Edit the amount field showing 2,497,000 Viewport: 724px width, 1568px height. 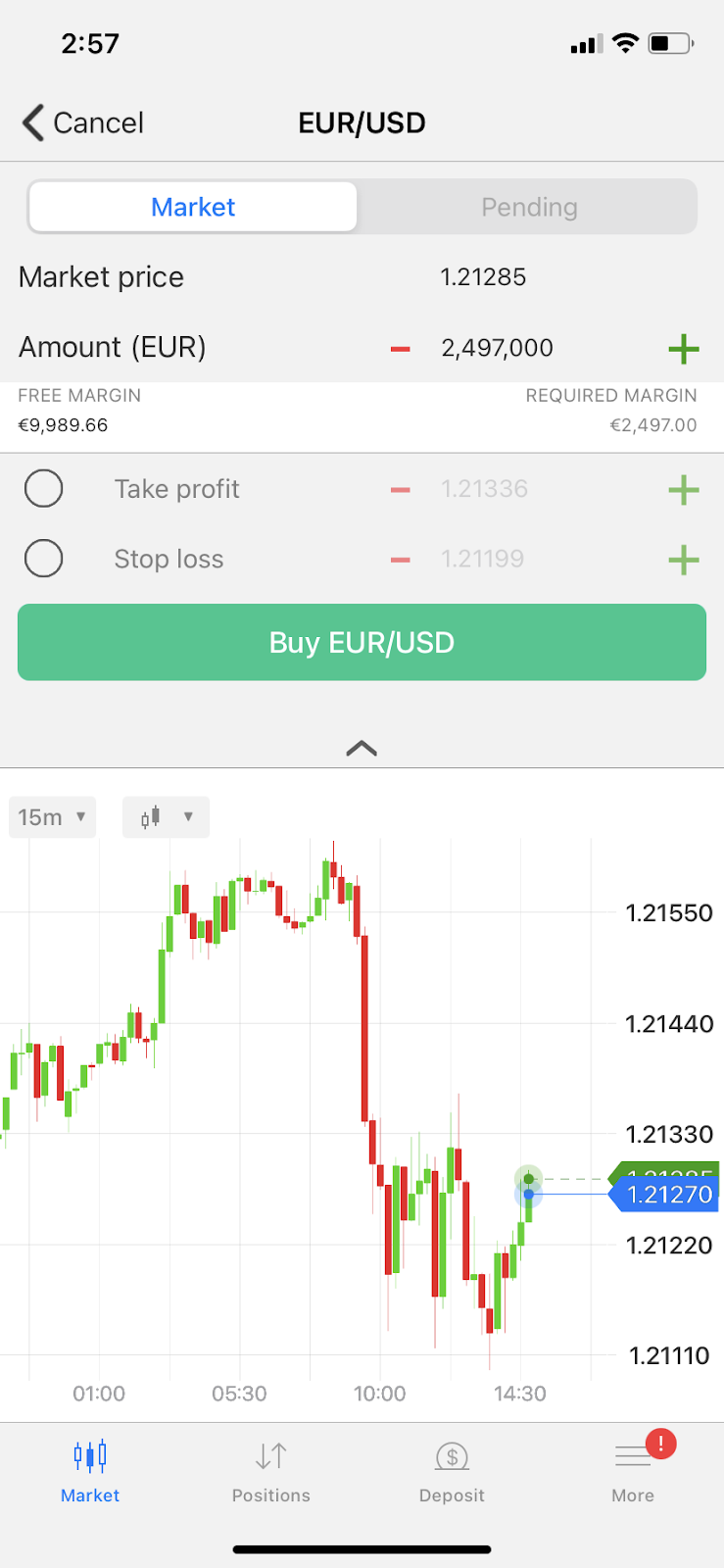[497, 348]
